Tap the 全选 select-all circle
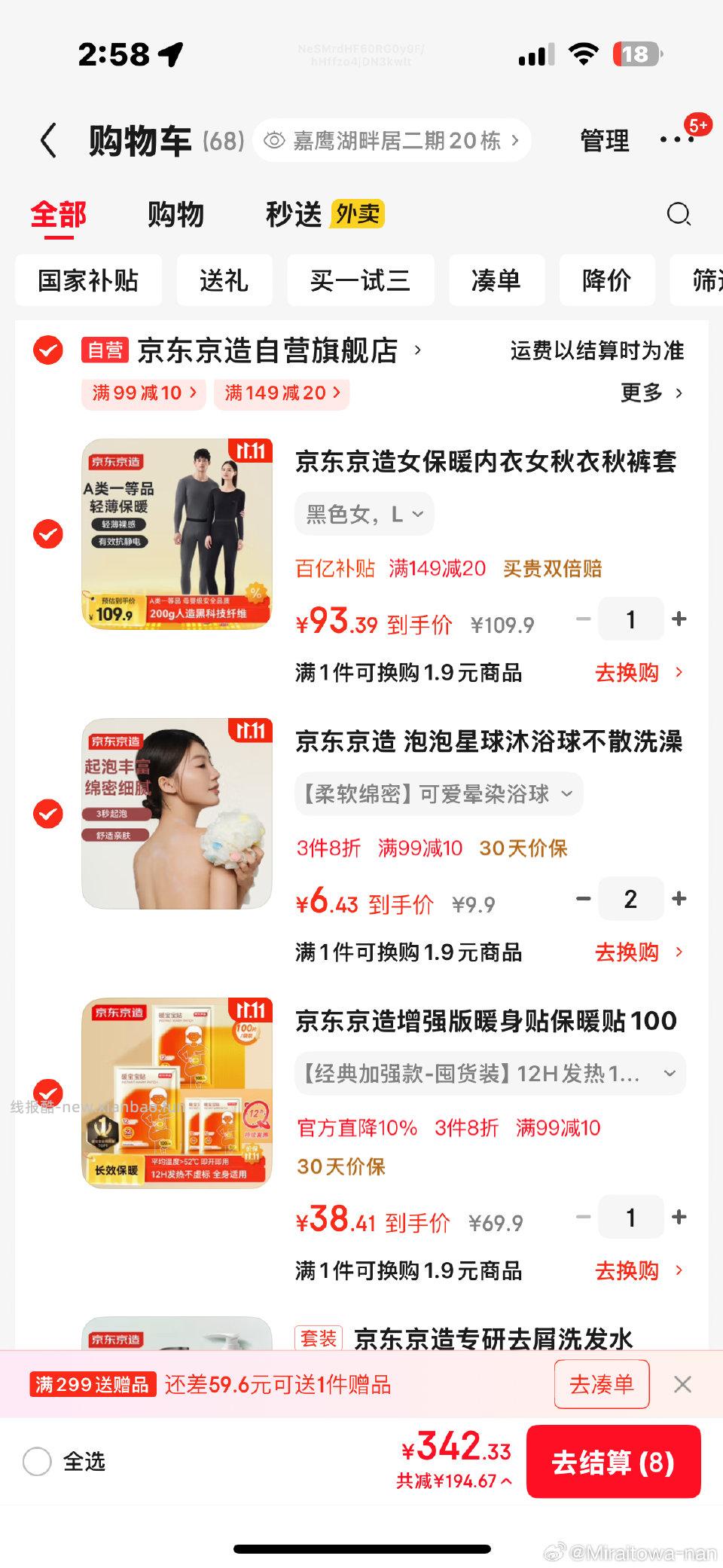The width and height of the screenshot is (723, 1568). pyautogui.click(x=36, y=1462)
